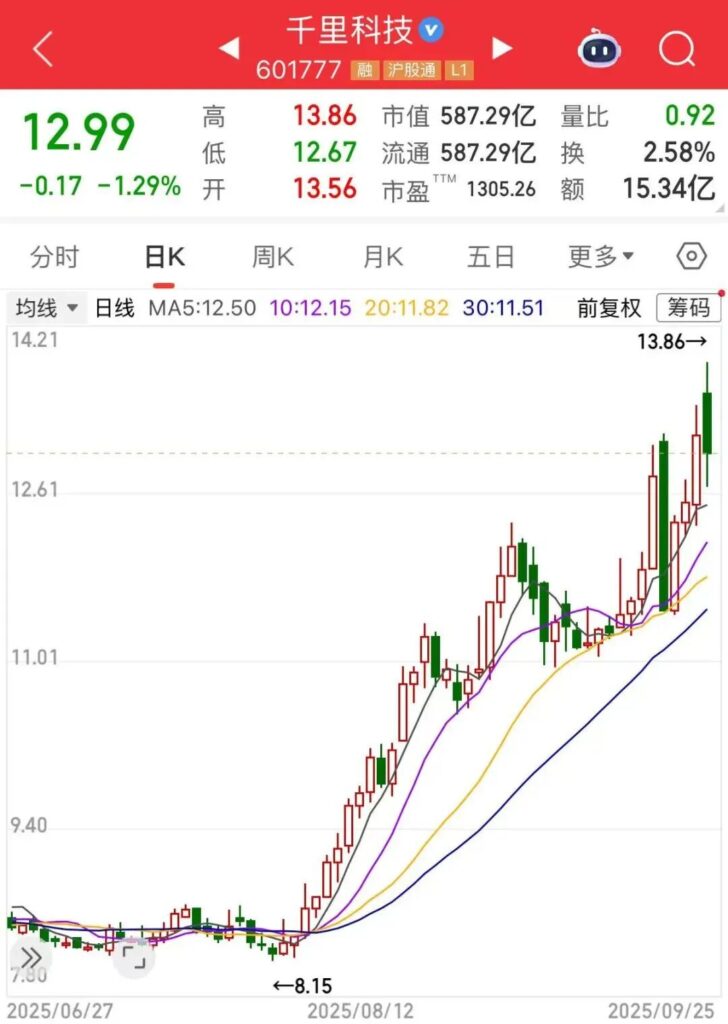The width and height of the screenshot is (728, 1024).
Task: Select the 周K weekly chart tab
Action: pos(271,257)
